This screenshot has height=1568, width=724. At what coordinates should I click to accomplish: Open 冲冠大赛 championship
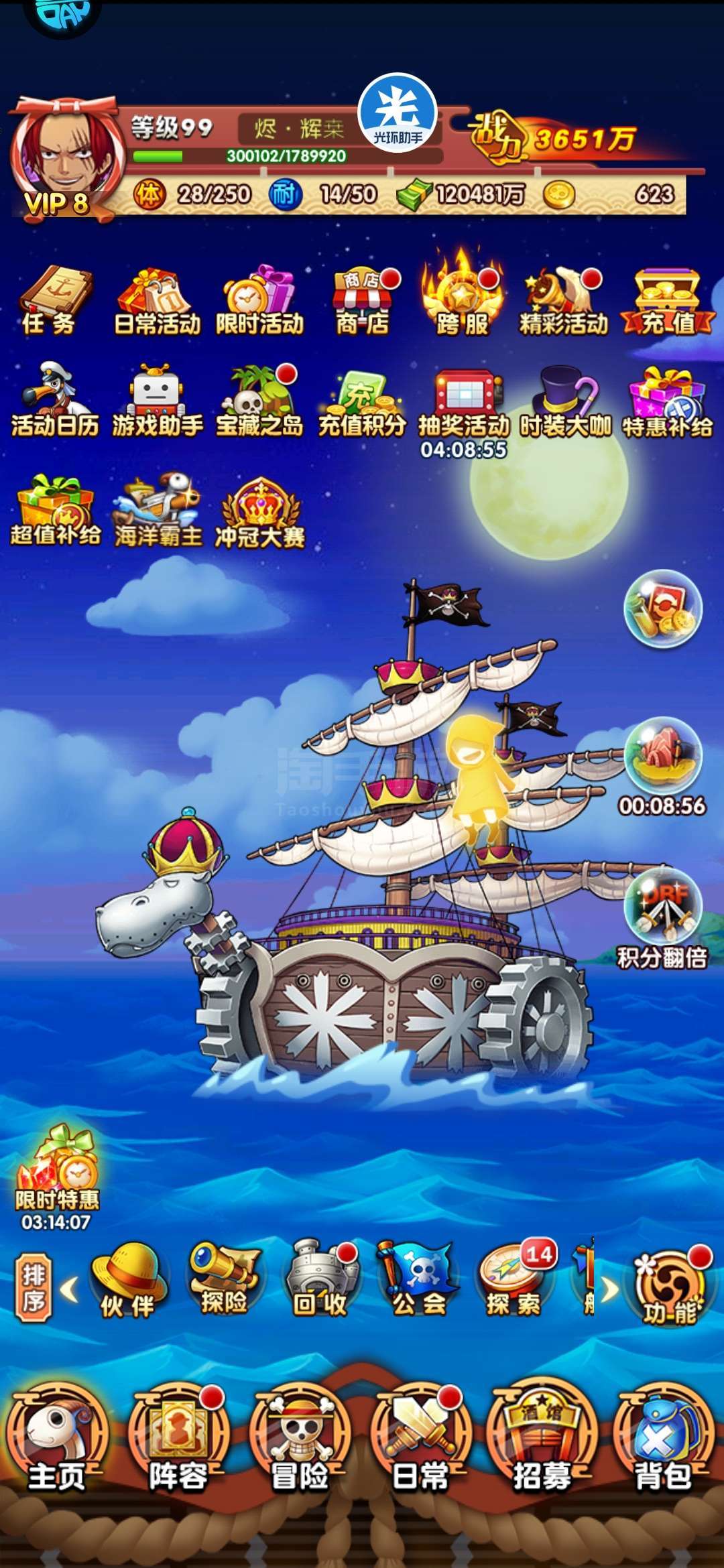pyautogui.click(x=260, y=513)
